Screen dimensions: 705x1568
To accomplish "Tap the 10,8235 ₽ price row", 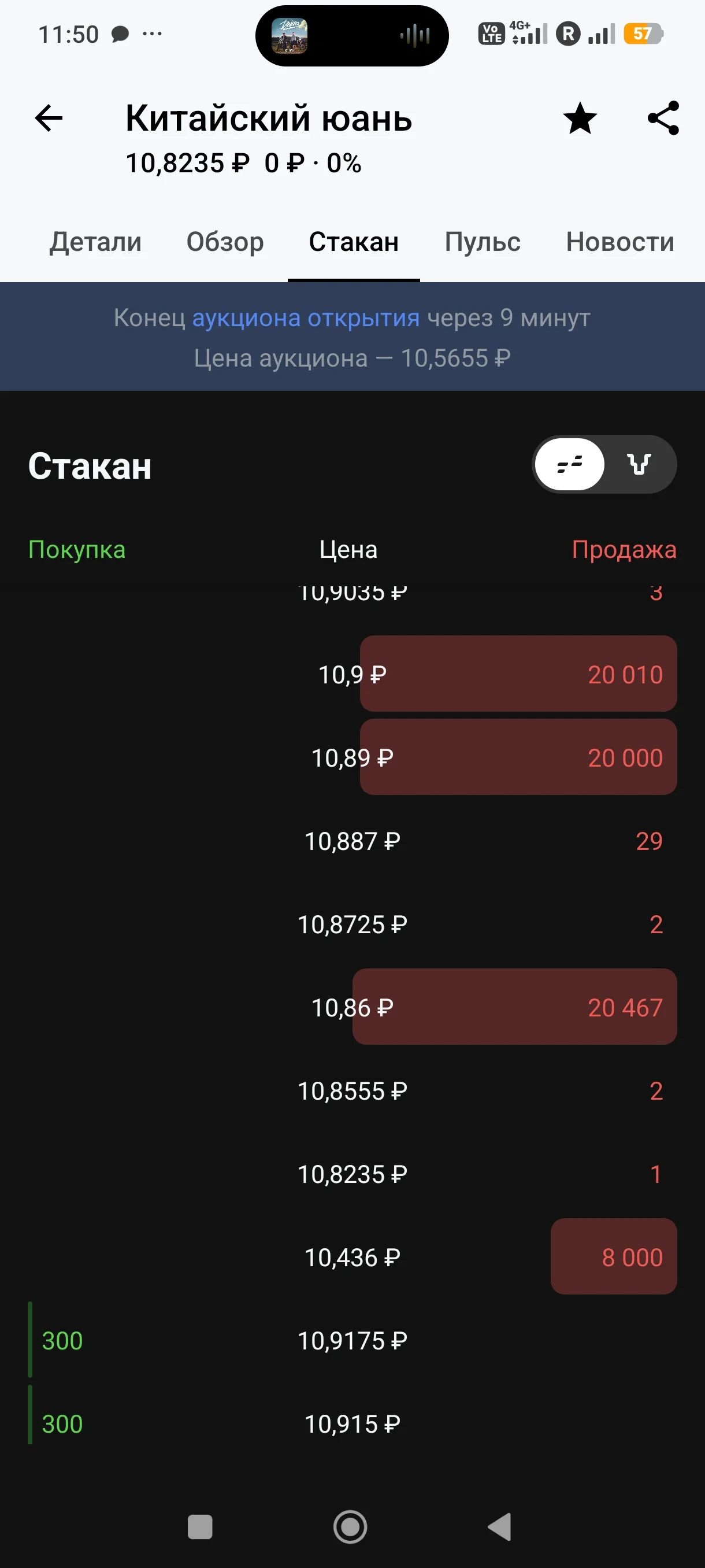I will point(352,1174).
